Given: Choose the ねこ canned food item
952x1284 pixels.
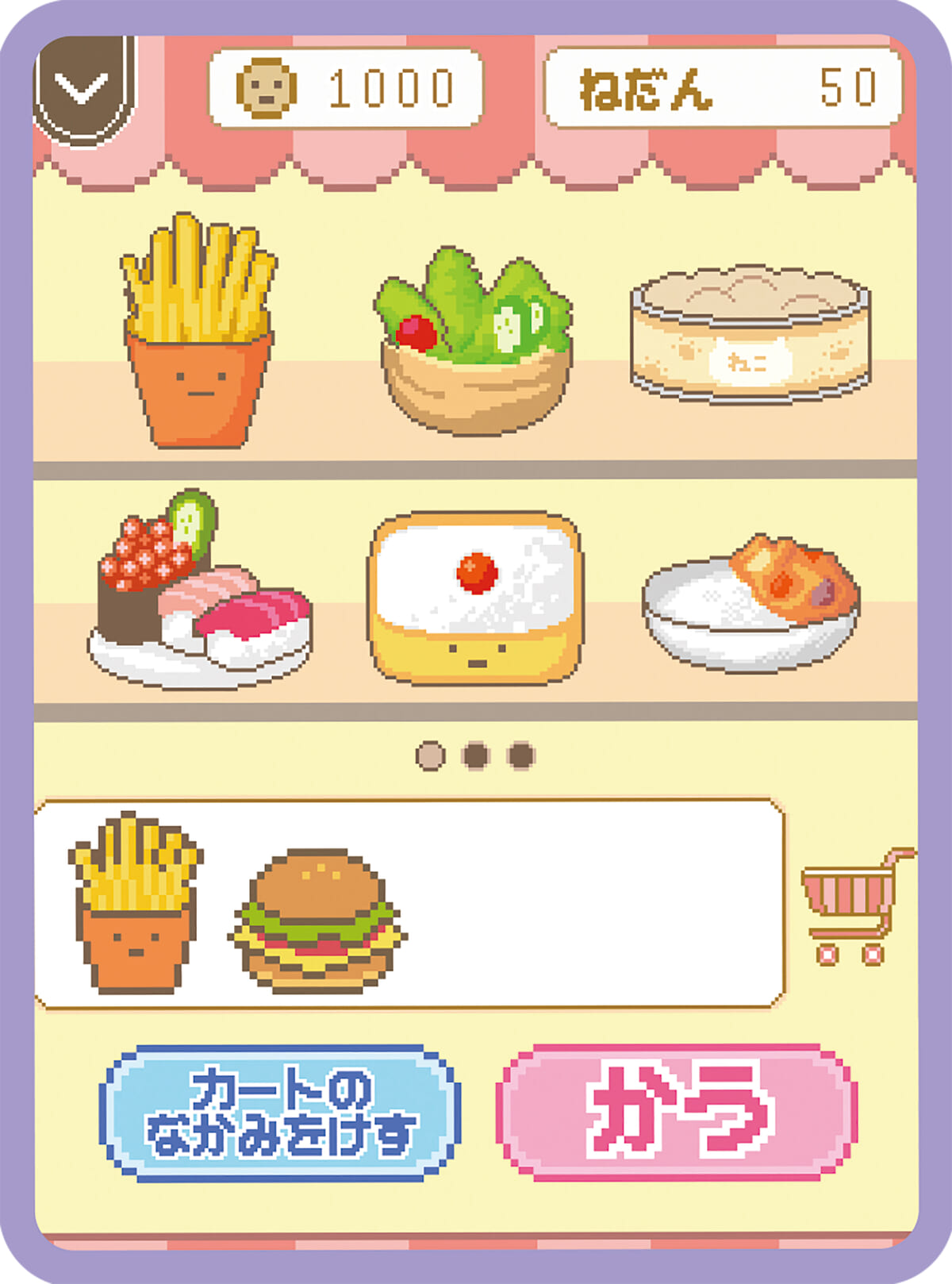Looking at the screenshot, I should click(750, 333).
